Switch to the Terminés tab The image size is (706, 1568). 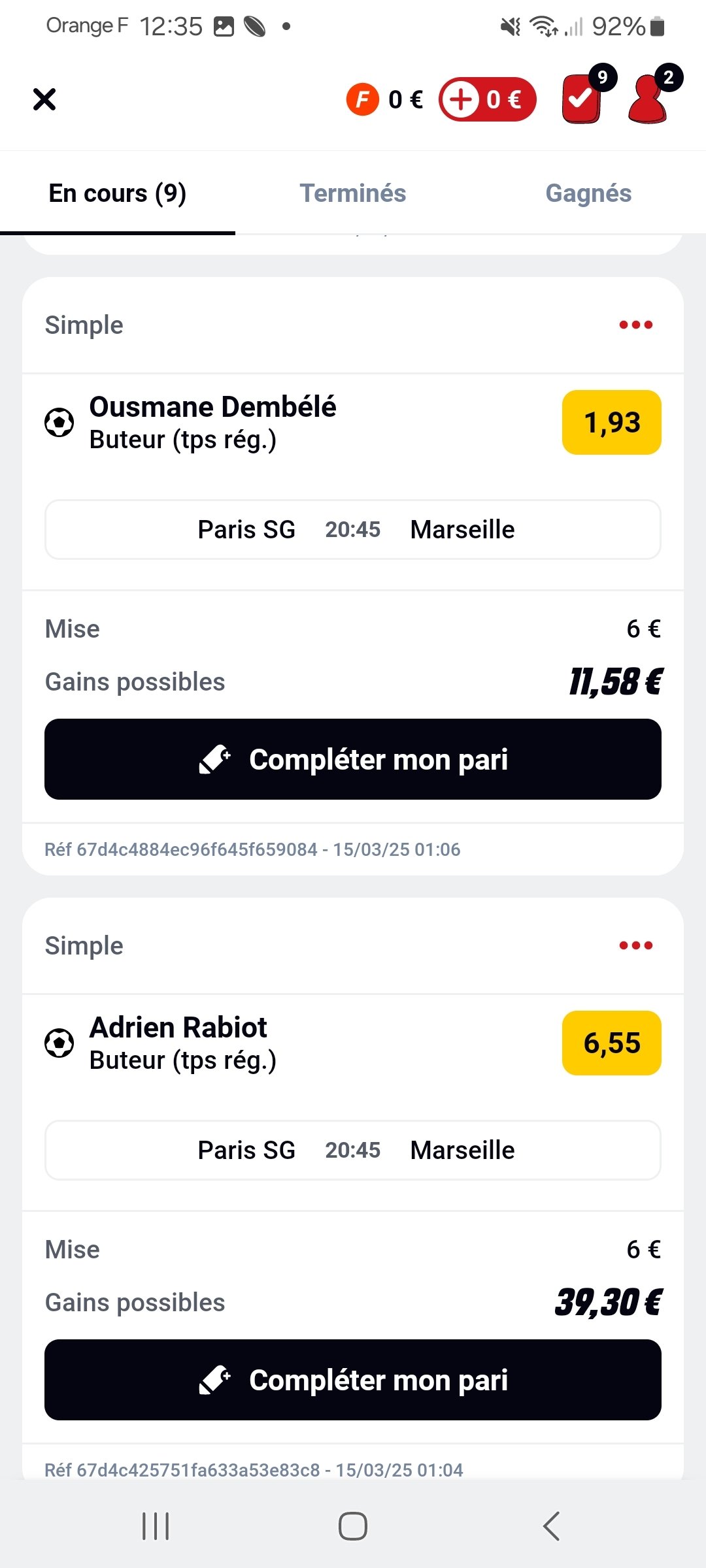pos(353,193)
